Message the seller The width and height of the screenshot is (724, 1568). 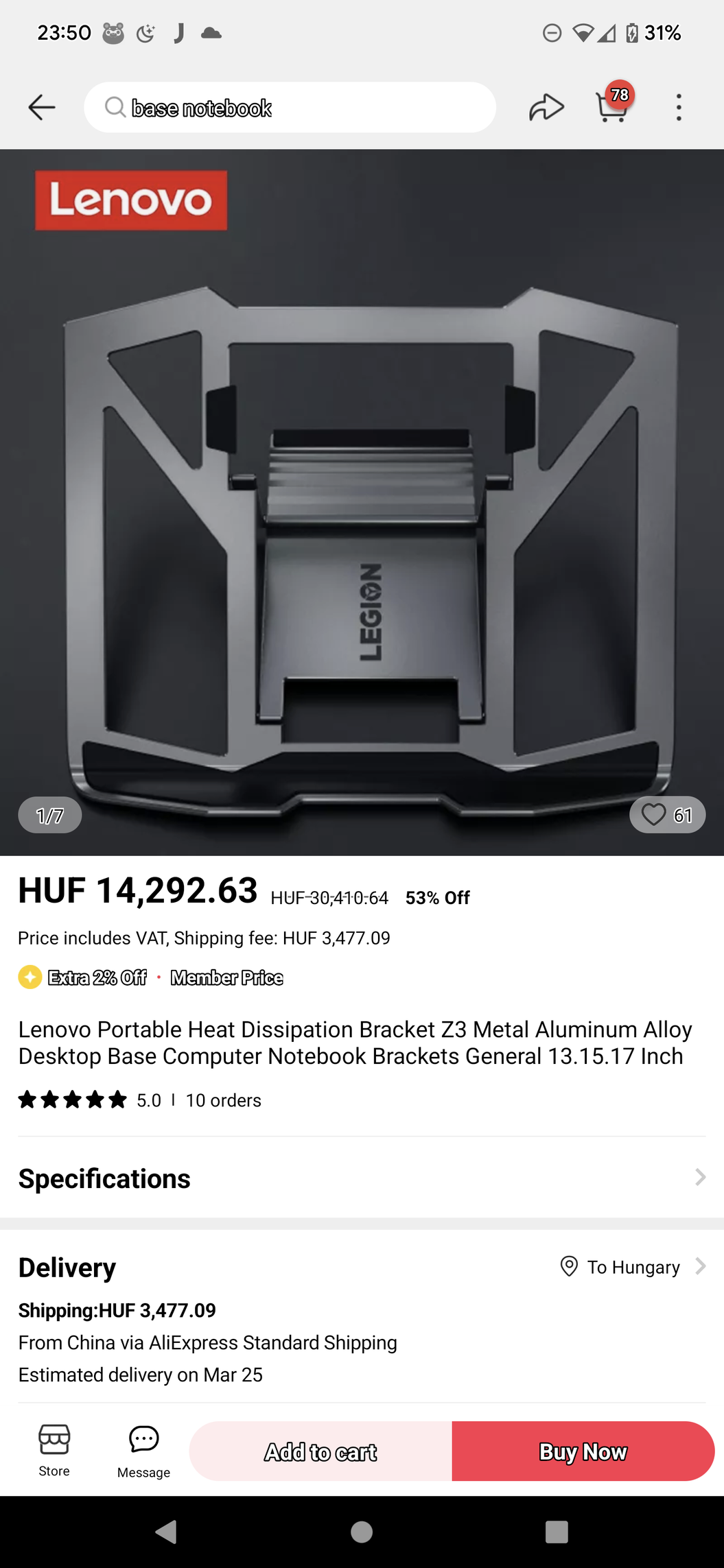(x=143, y=1449)
